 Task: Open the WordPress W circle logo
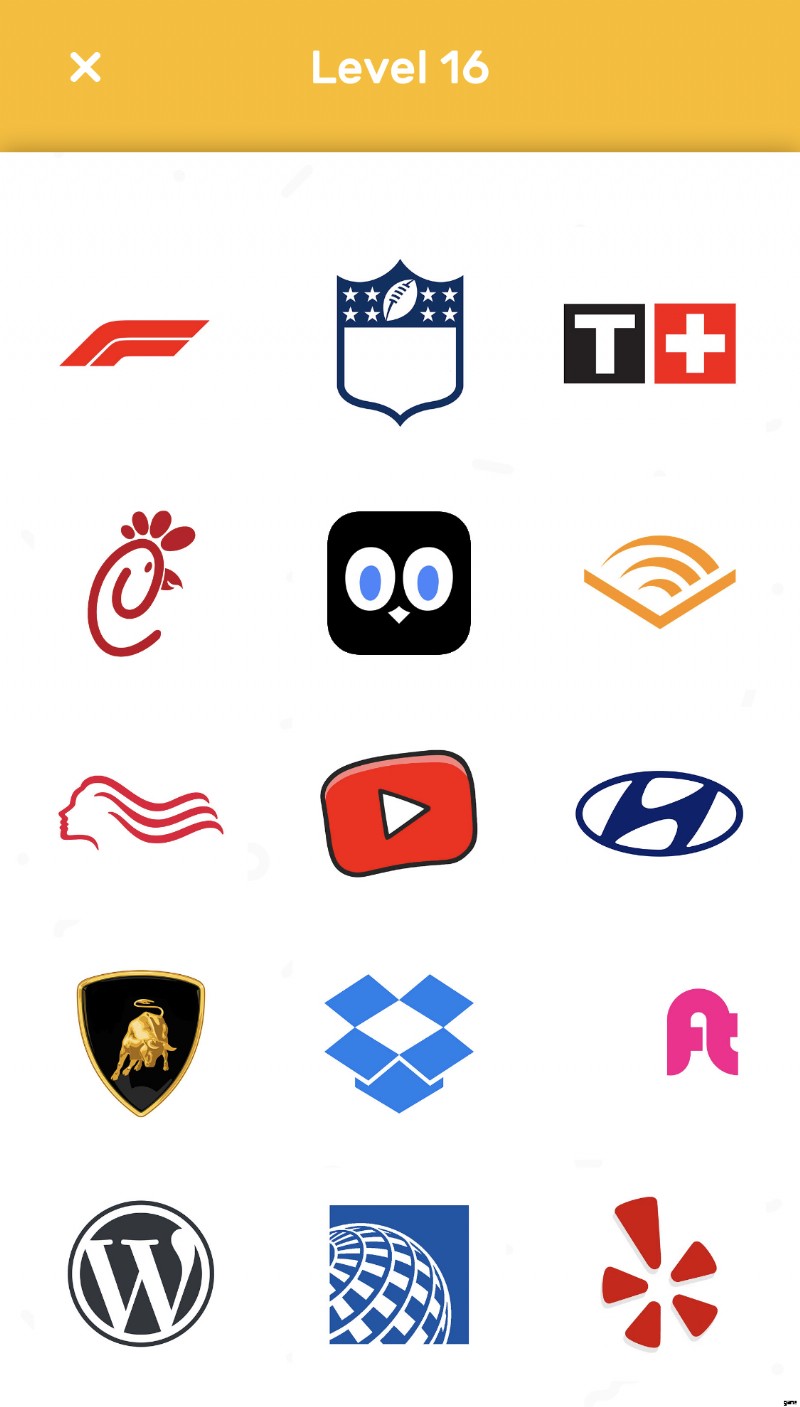tap(140, 1274)
